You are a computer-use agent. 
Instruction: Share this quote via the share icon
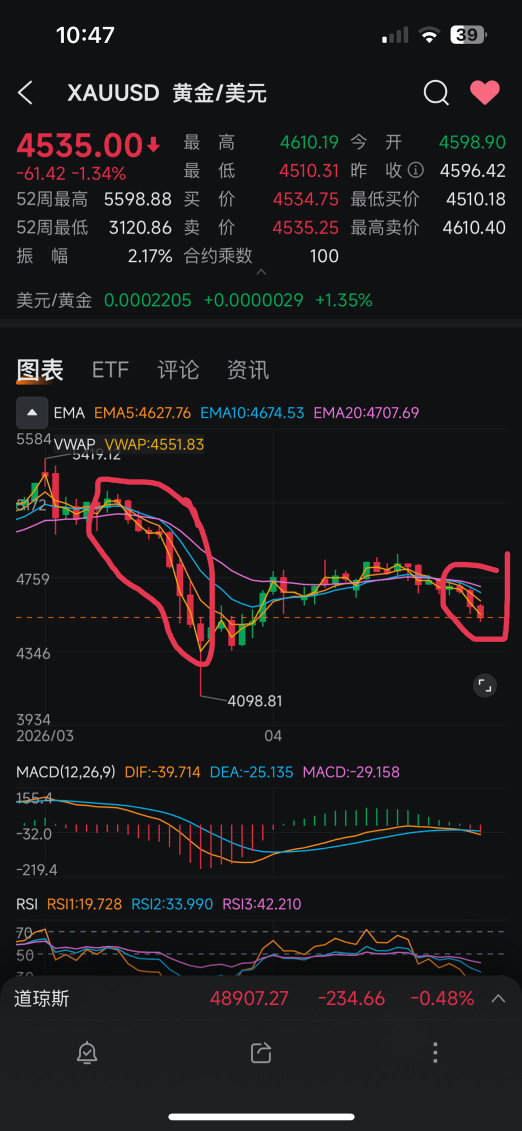[261, 1052]
